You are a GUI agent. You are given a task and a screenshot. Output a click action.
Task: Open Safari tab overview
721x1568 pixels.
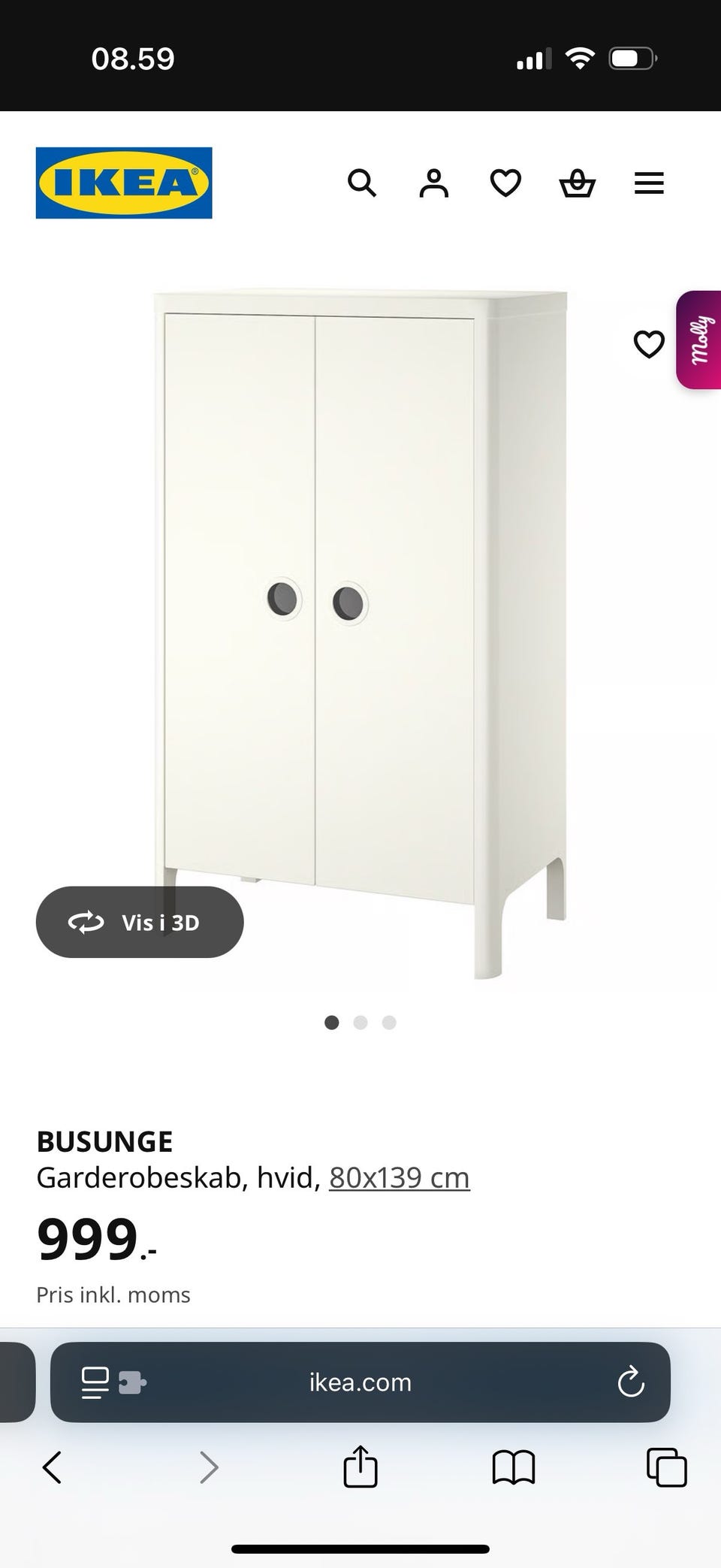tap(667, 1467)
